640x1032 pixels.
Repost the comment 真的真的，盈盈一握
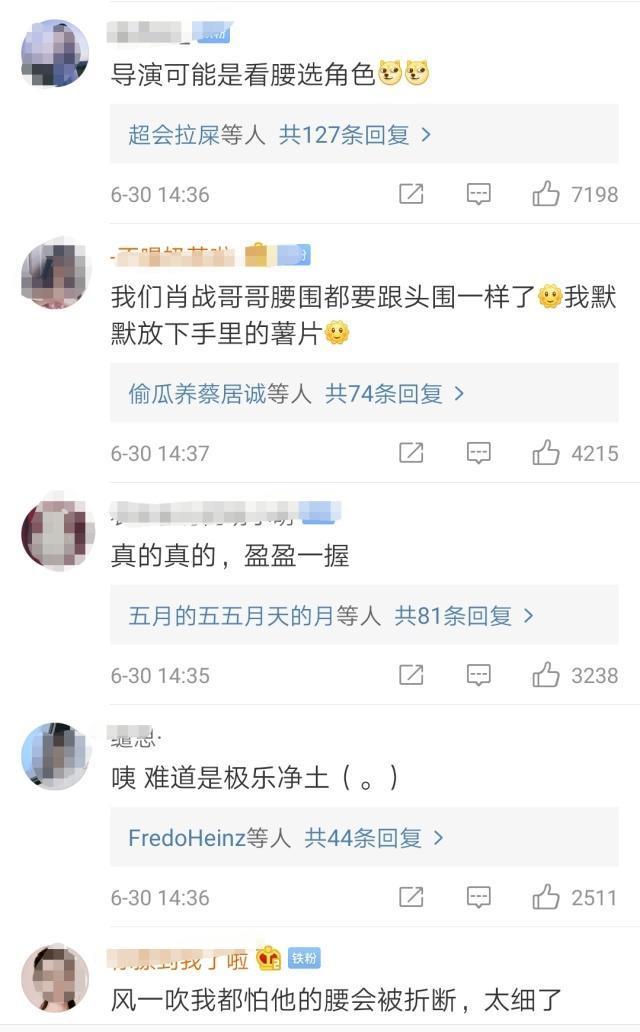(x=411, y=675)
